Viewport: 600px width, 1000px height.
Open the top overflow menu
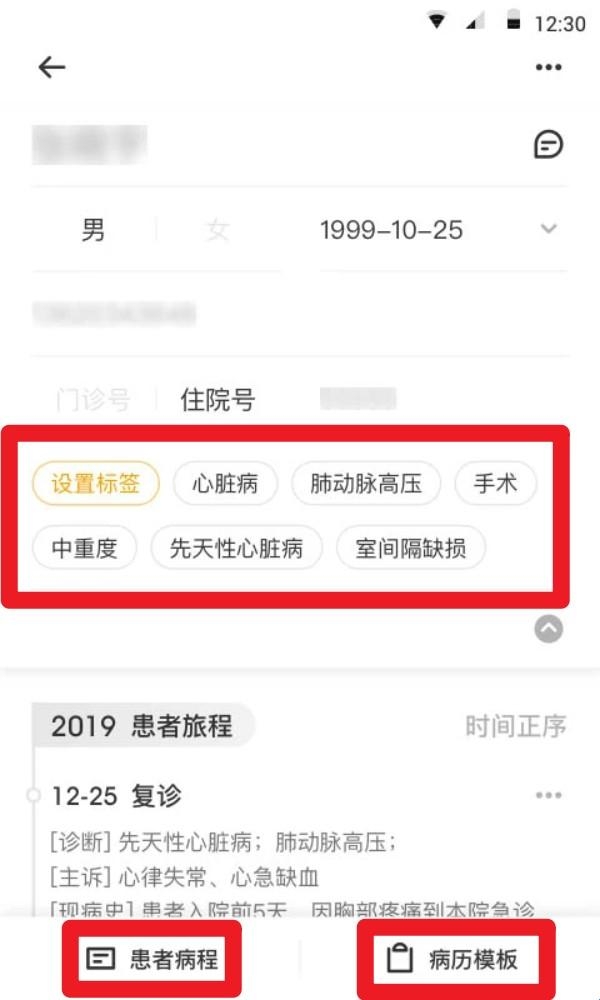(548, 67)
